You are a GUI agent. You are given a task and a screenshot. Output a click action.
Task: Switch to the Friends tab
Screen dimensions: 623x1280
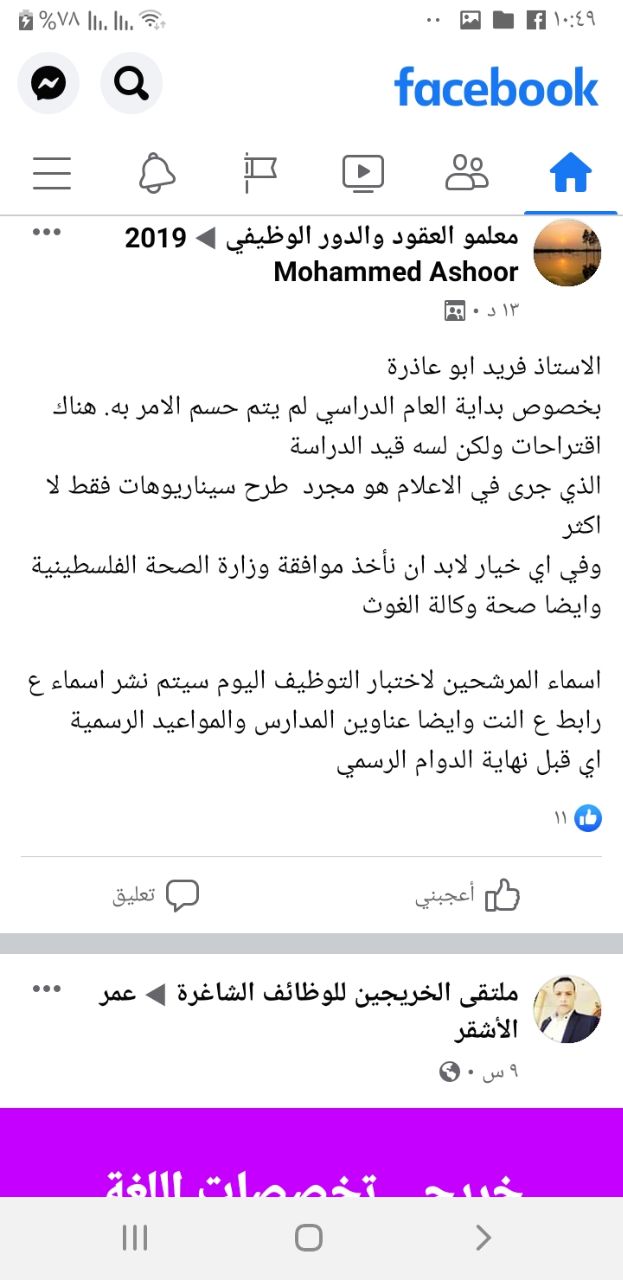467,173
